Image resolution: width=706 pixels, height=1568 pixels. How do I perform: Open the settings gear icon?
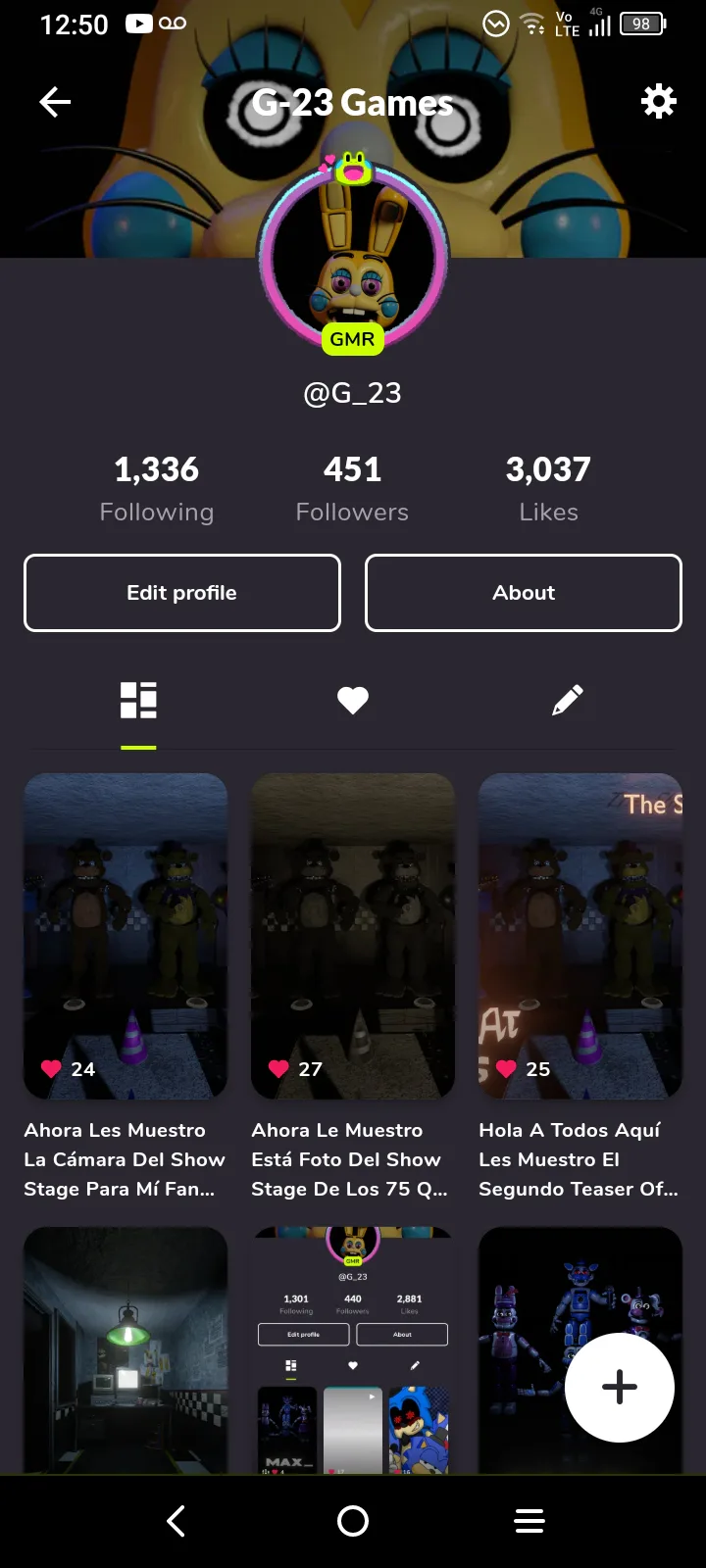click(658, 101)
